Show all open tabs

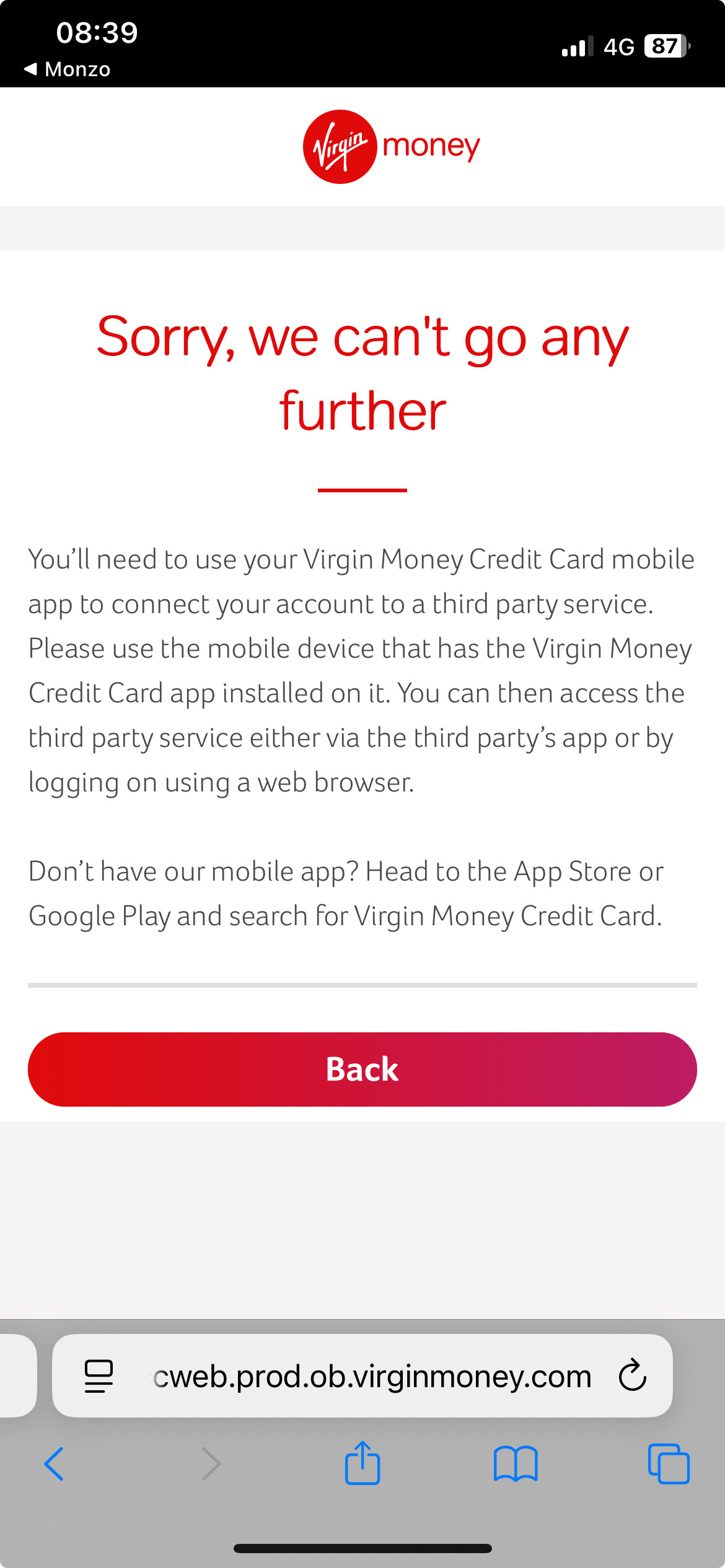668,1464
